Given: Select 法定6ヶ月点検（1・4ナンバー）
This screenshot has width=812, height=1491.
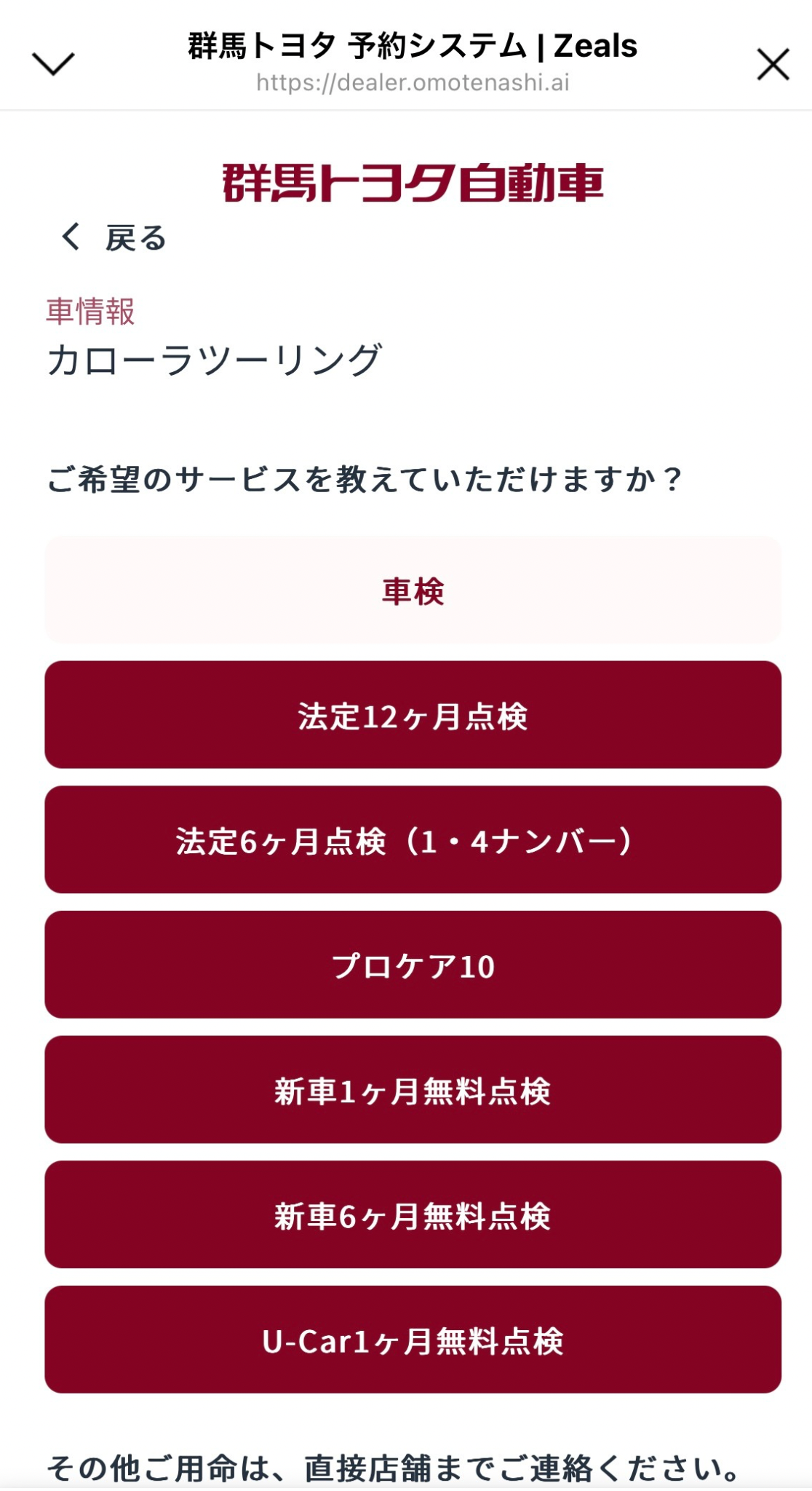Looking at the screenshot, I should click(413, 840).
